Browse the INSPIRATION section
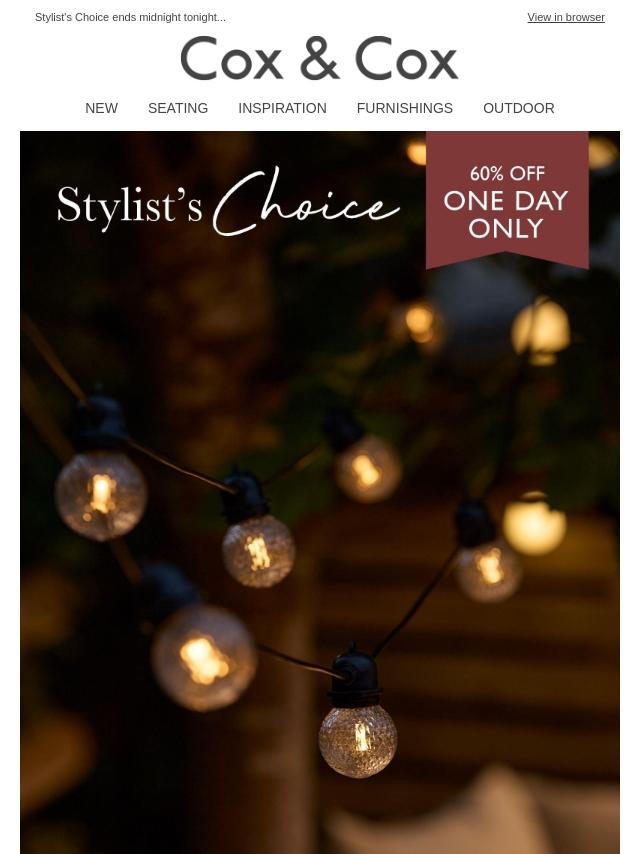Viewport: 640px width, 854px height. pyautogui.click(x=282, y=108)
